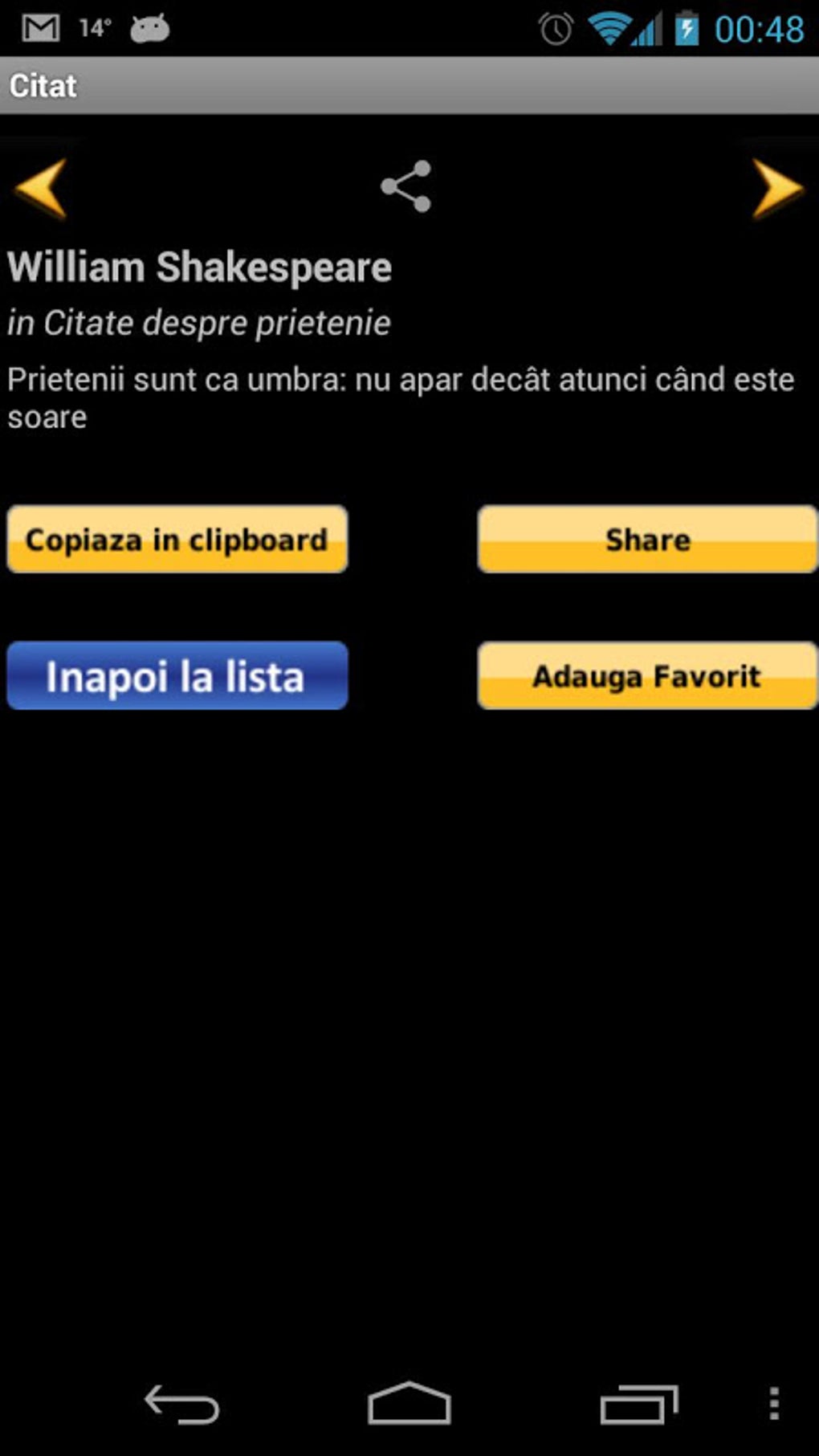Viewport: 819px width, 1456px height.
Task: Go to the home screen
Action: point(409,1405)
